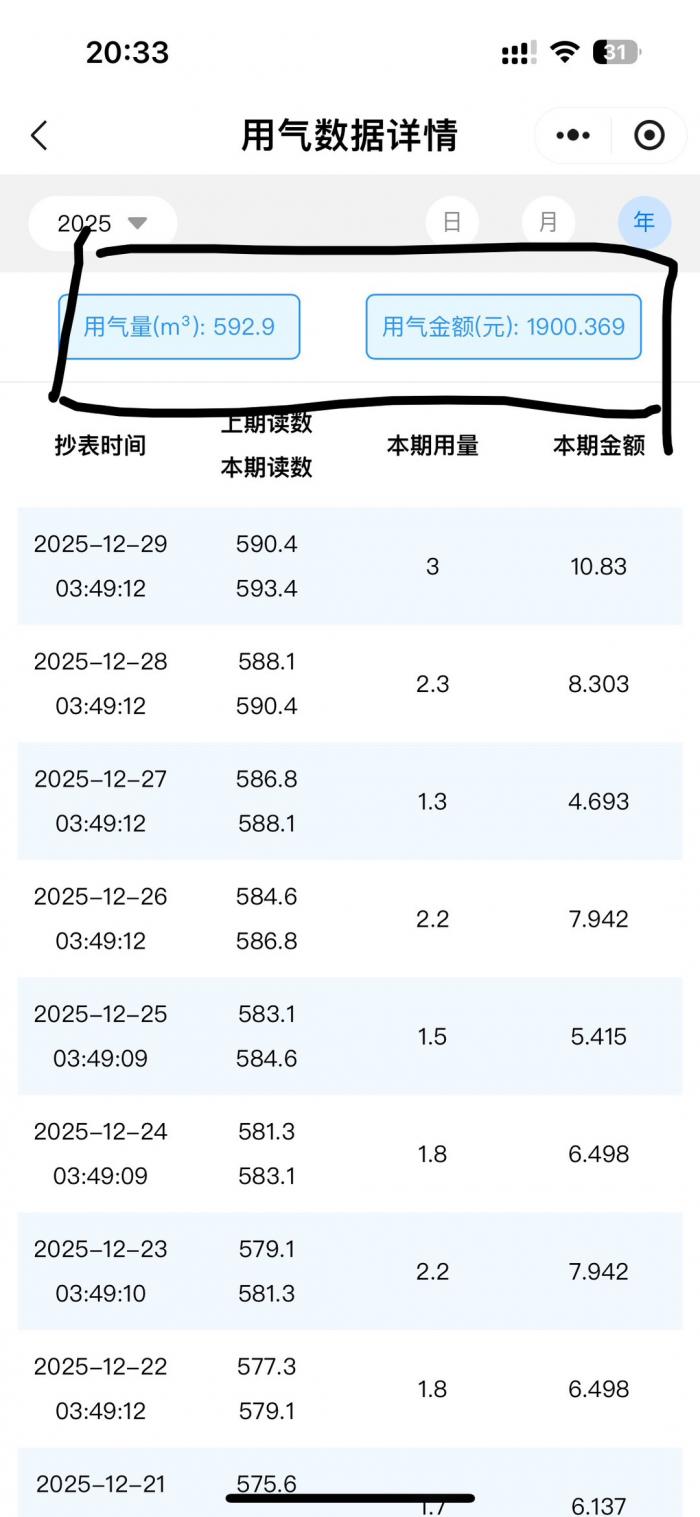700x1517 pixels.
Task: Switch to the 月 monthly view
Action: [548, 222]
